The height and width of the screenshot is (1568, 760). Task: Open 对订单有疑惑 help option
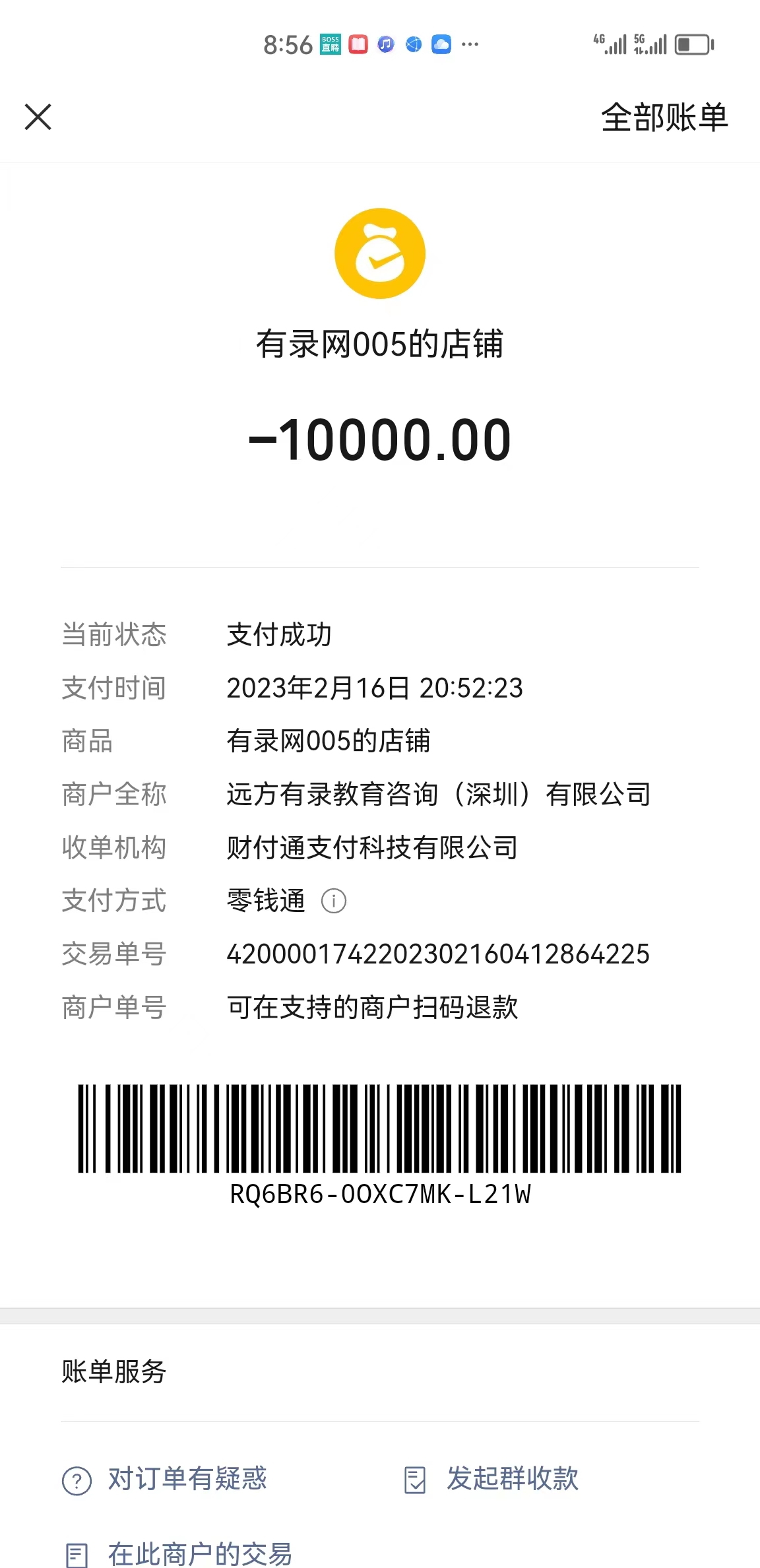click(165, 1479)
